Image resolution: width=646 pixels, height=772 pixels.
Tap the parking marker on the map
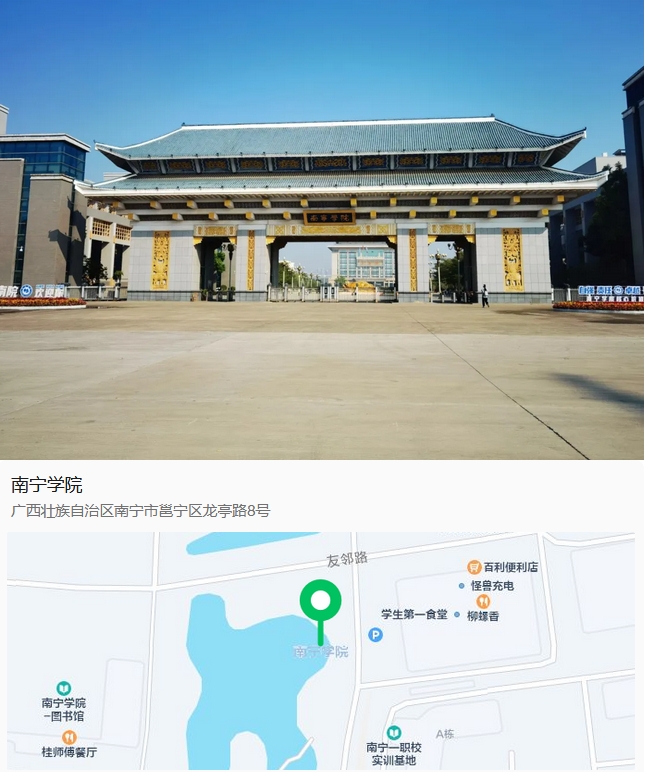(375, 634)
